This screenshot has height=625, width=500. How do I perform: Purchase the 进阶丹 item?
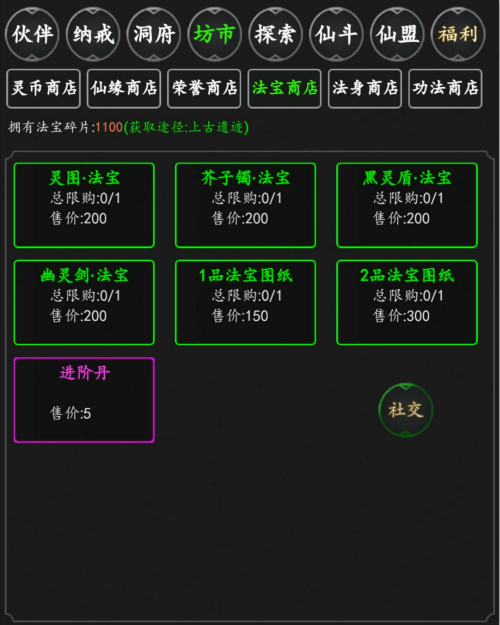point(84,400)
